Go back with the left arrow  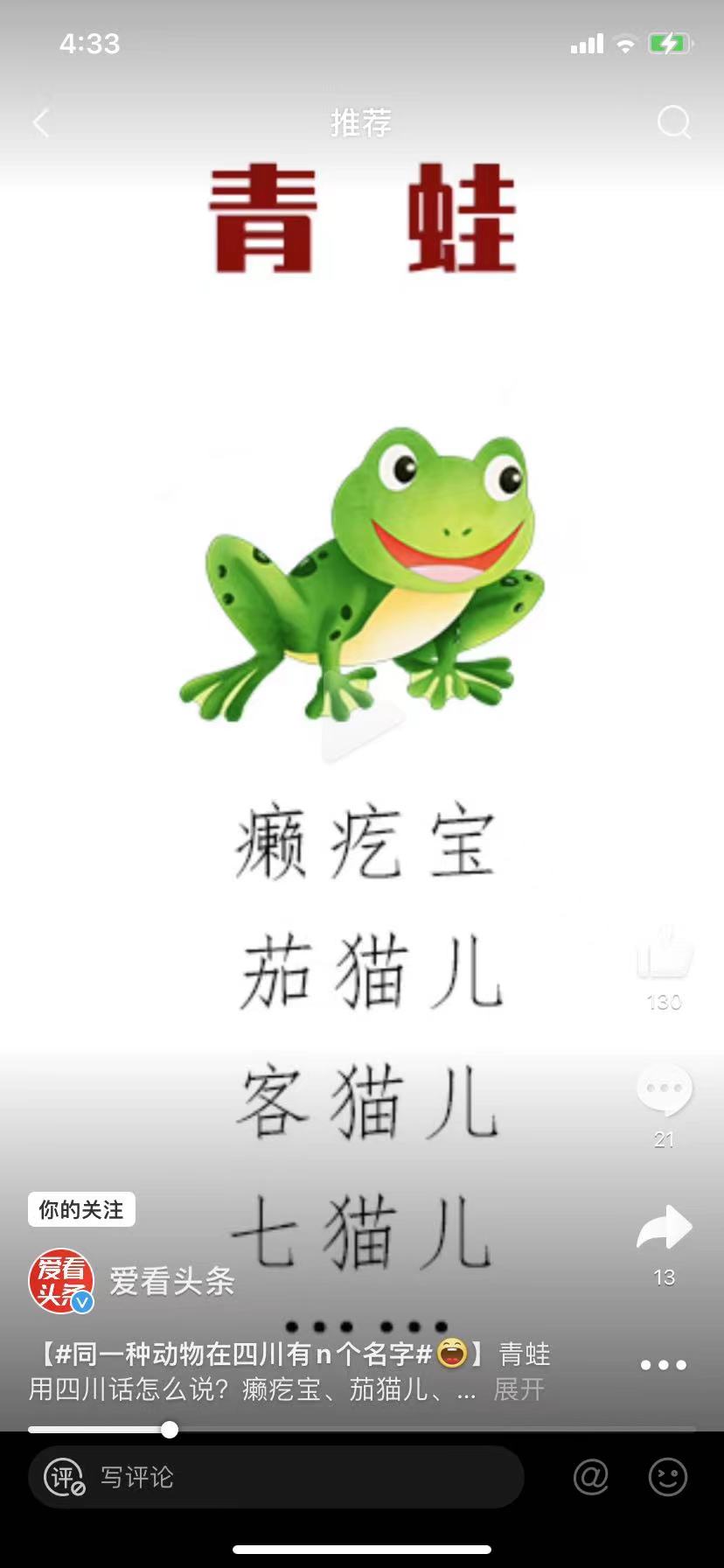pos(41,122)
